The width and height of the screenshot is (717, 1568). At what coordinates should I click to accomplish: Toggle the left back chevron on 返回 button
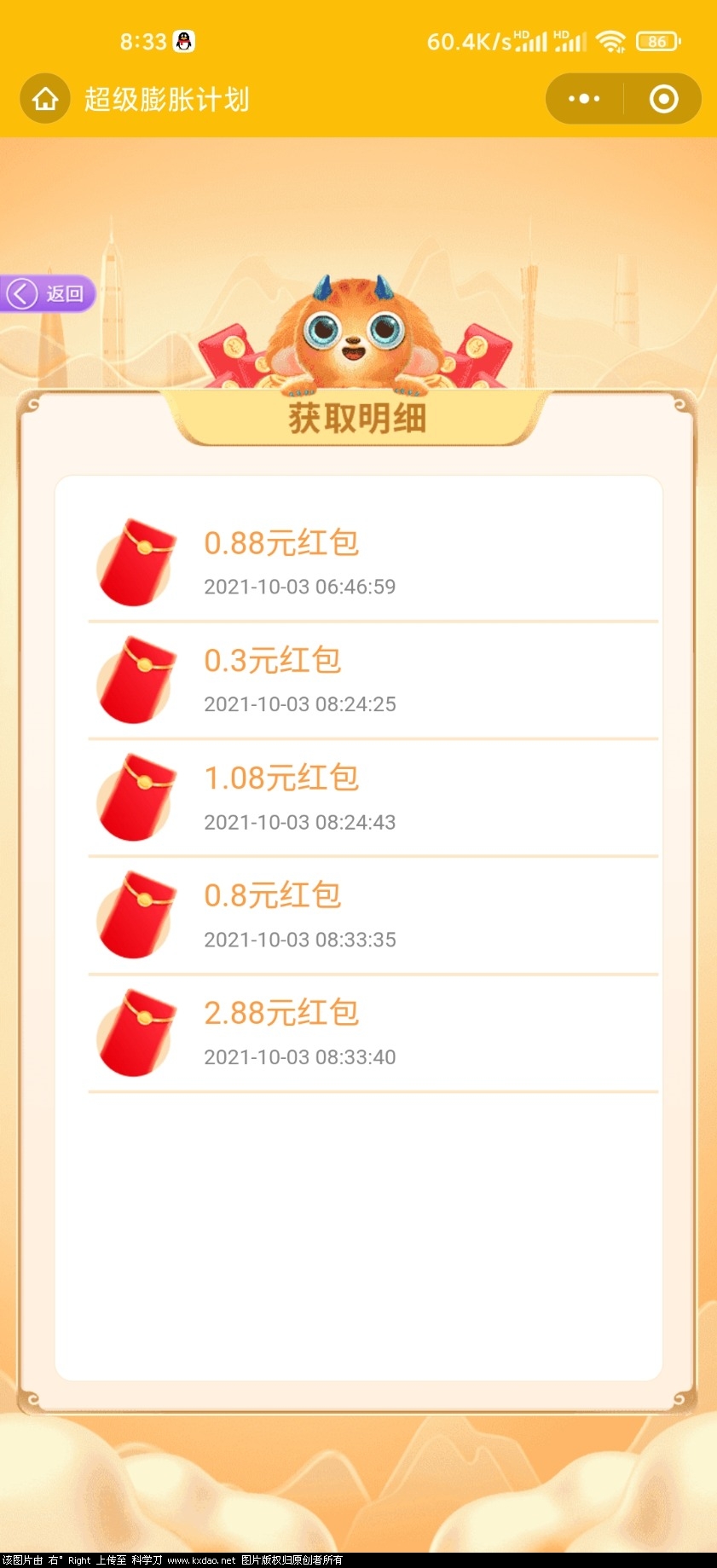(x=20, y=293)
